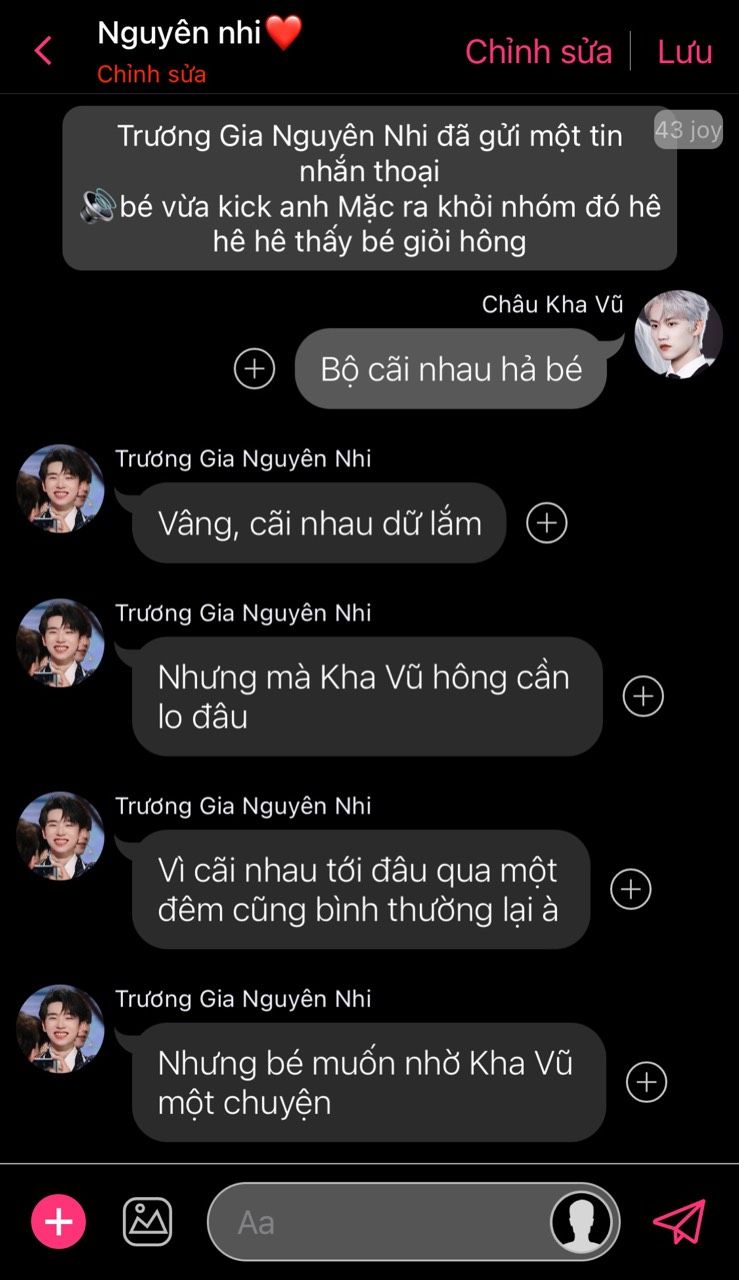Tap plus icon beside "Nhưng bé muốn nhờ Kha Vũ"
The width and height of the screenshot is (739, 1280).
pos(646,1082)
